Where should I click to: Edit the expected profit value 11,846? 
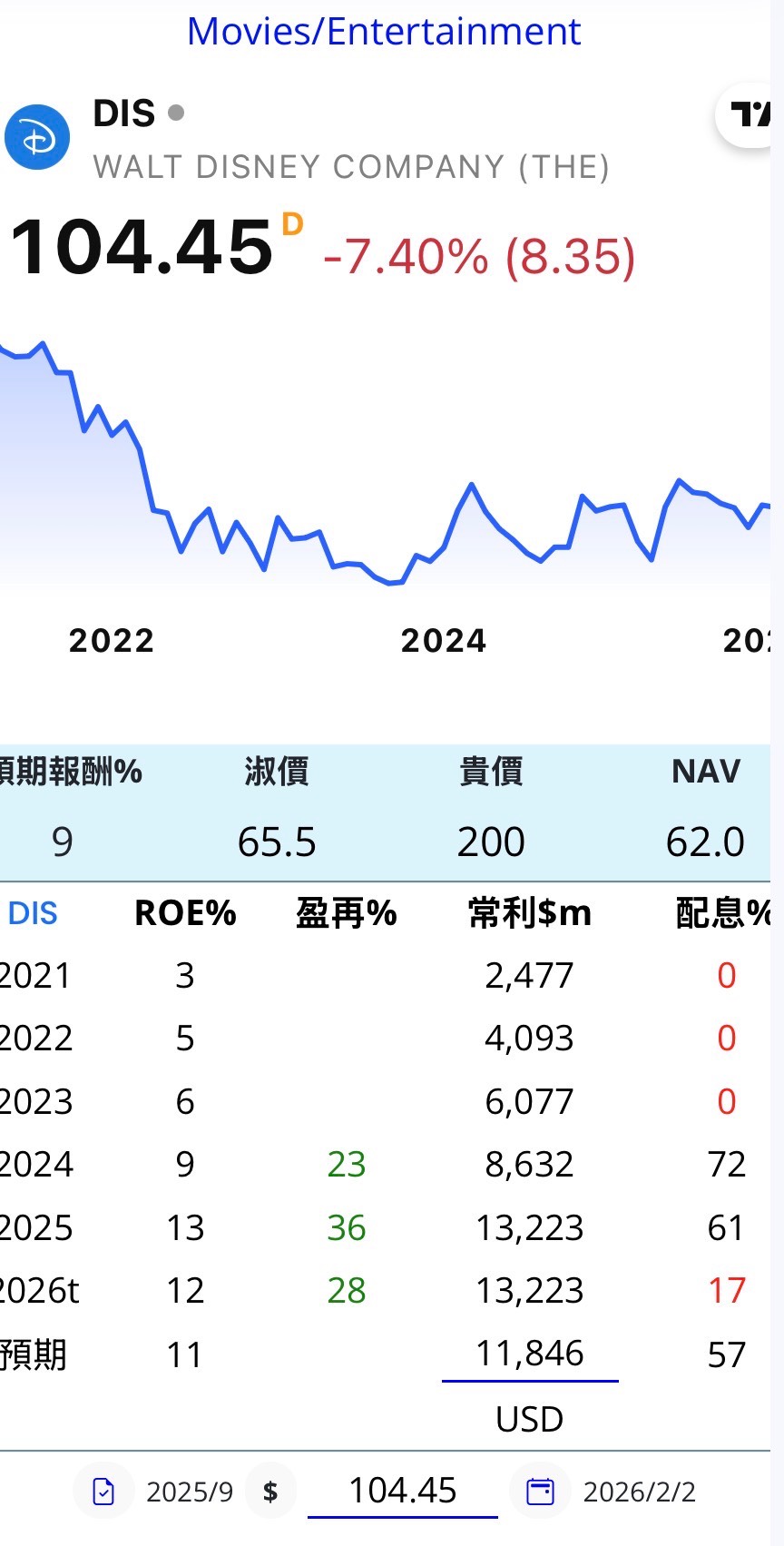tap(530, 1354)
